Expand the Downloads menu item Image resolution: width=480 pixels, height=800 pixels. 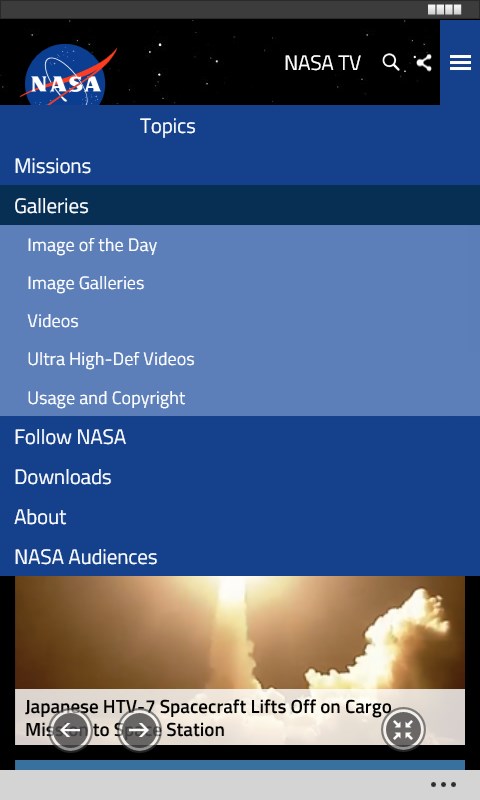point(240,477)
